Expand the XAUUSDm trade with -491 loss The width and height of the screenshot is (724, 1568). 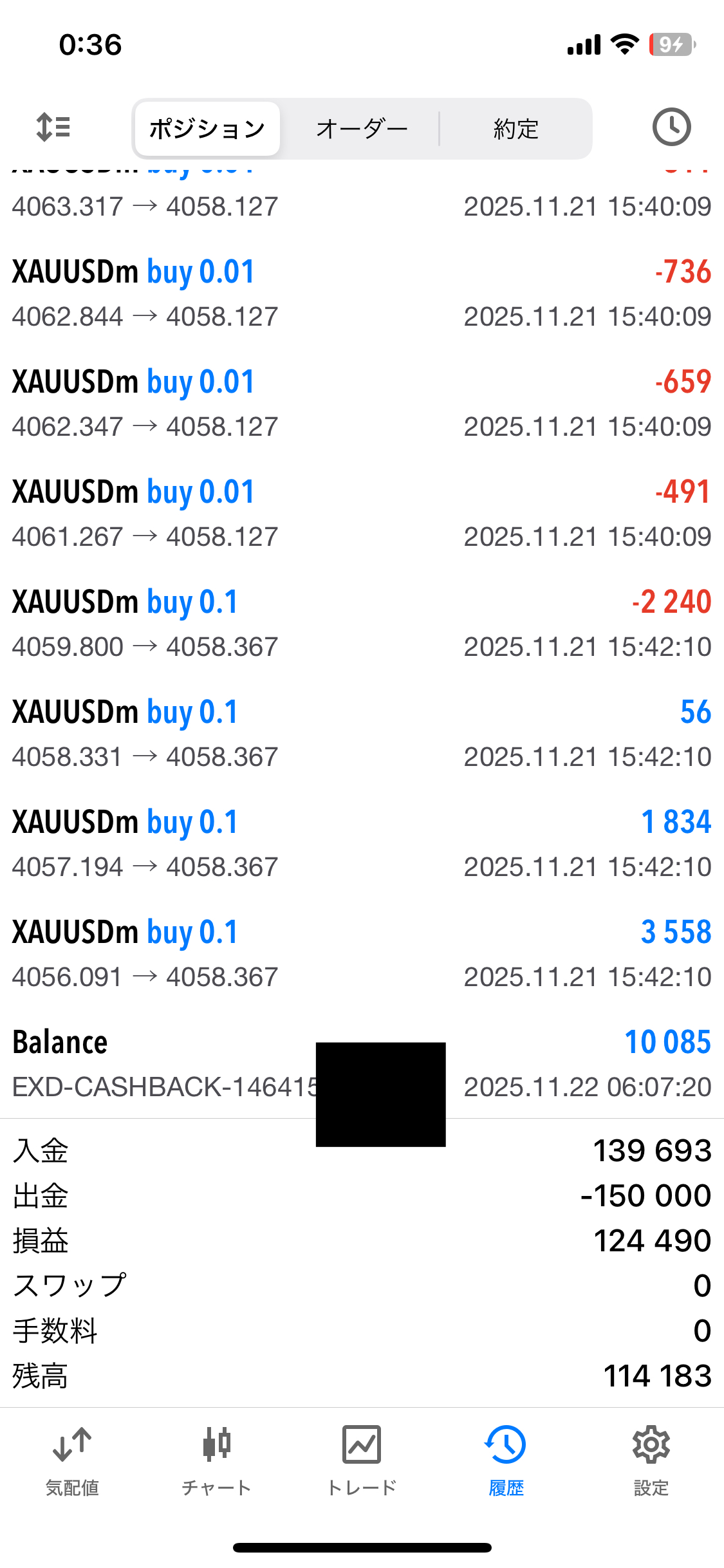pos(362,514)
